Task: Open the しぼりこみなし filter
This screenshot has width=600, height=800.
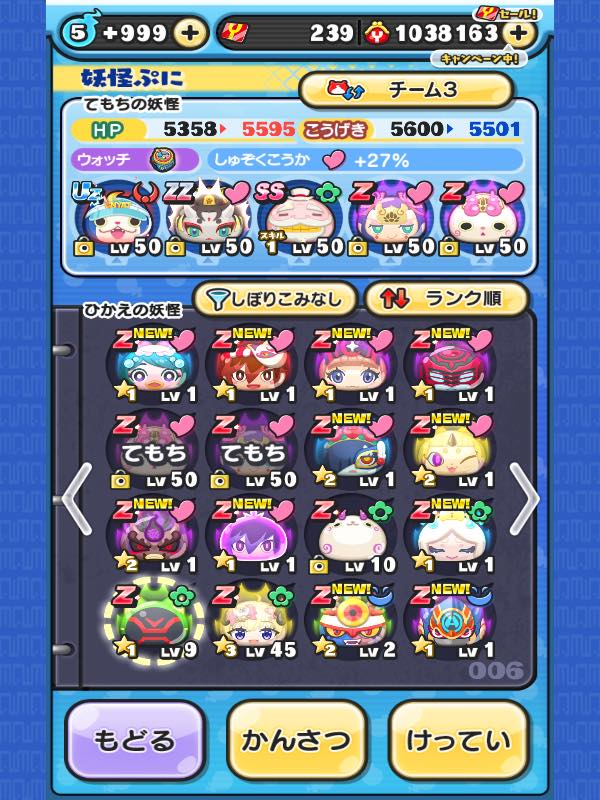Action: 274,297
